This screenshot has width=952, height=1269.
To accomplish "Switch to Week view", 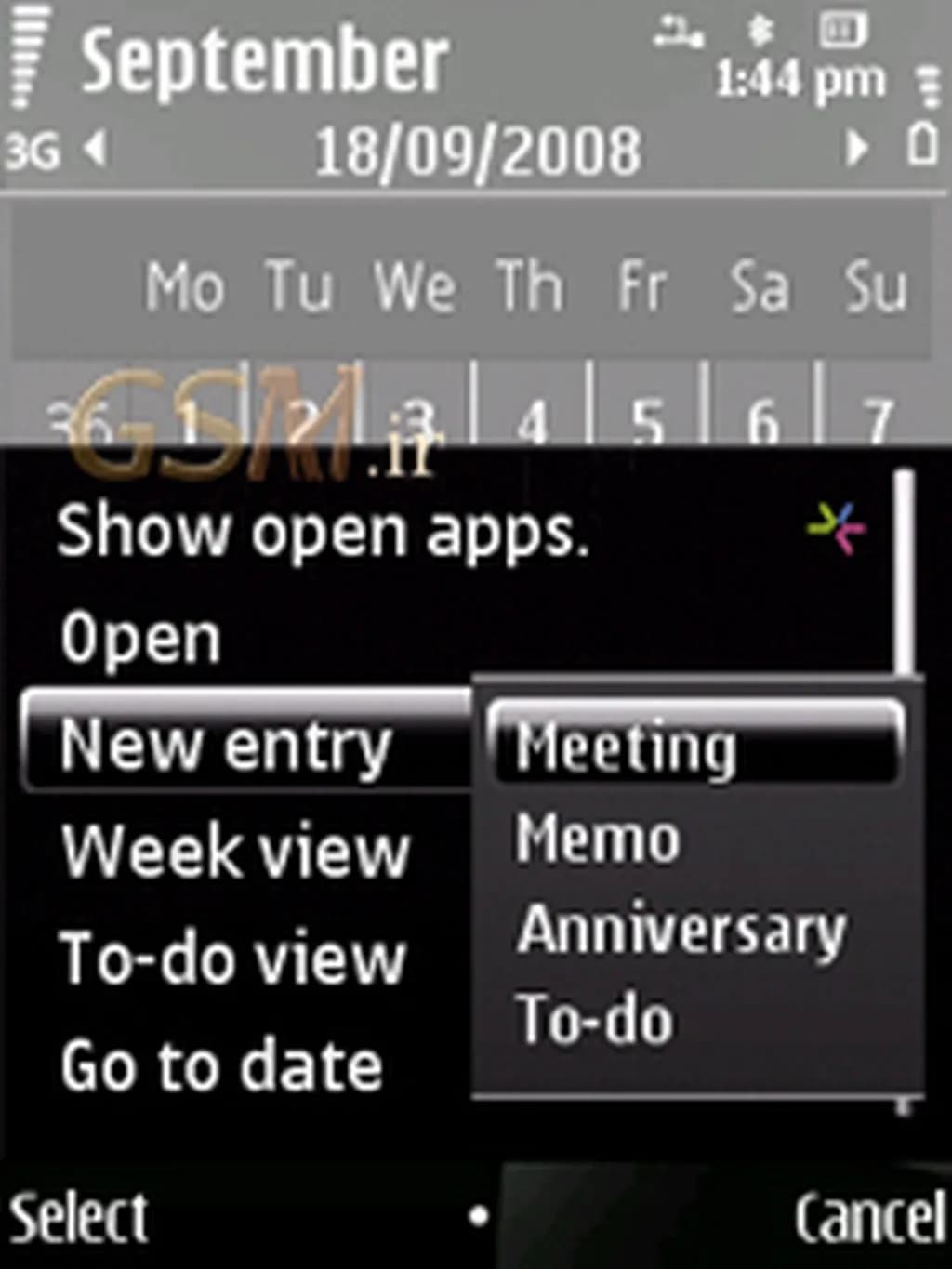I will pyautogui.click(x=235, y=852).
